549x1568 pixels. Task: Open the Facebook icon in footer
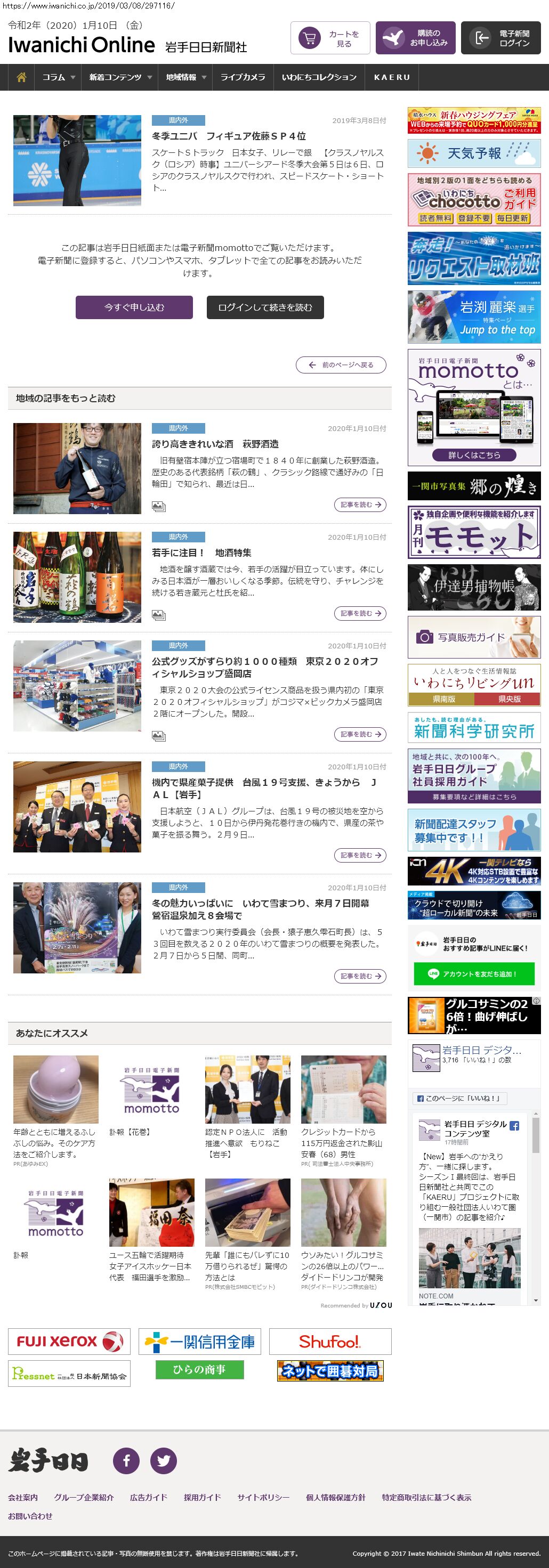[x=127, y=1460]
